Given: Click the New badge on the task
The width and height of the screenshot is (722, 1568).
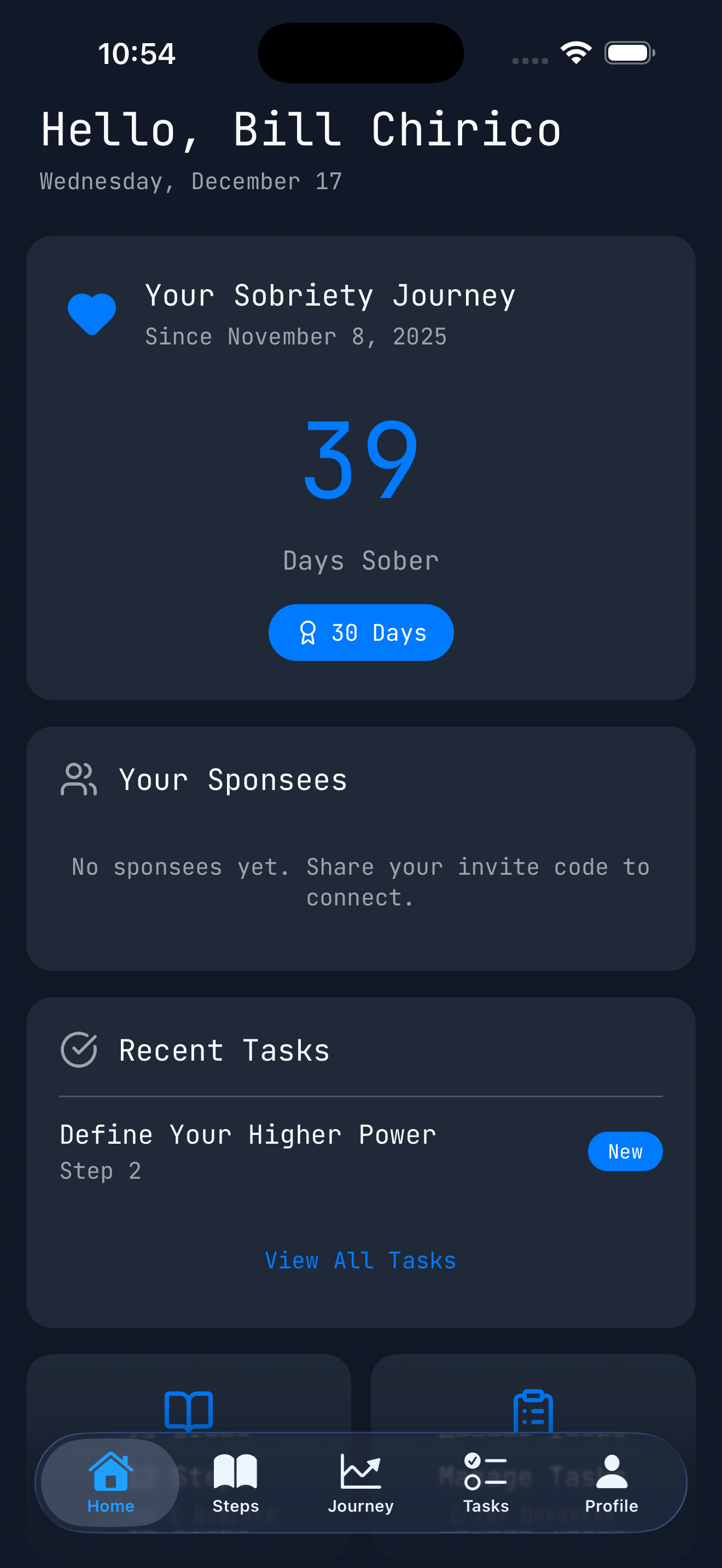Looking at the screenshot, I should pos(625,1150).
